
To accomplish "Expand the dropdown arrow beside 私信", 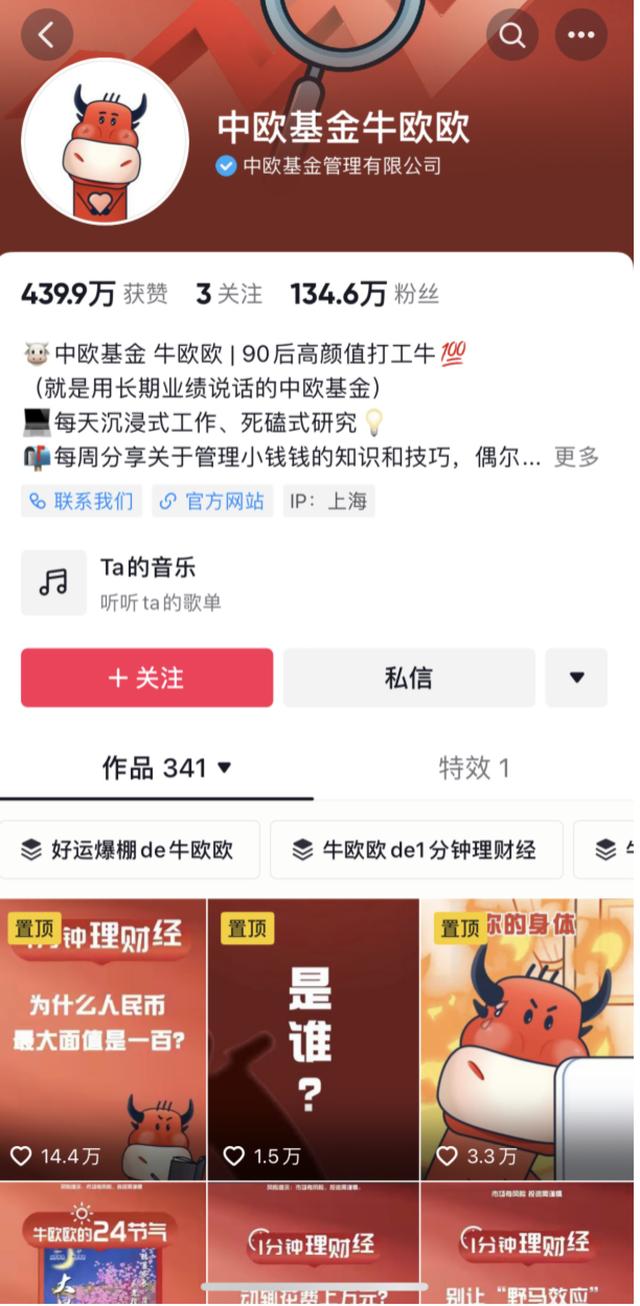I will pyautogui.click(x=576, y=678).
